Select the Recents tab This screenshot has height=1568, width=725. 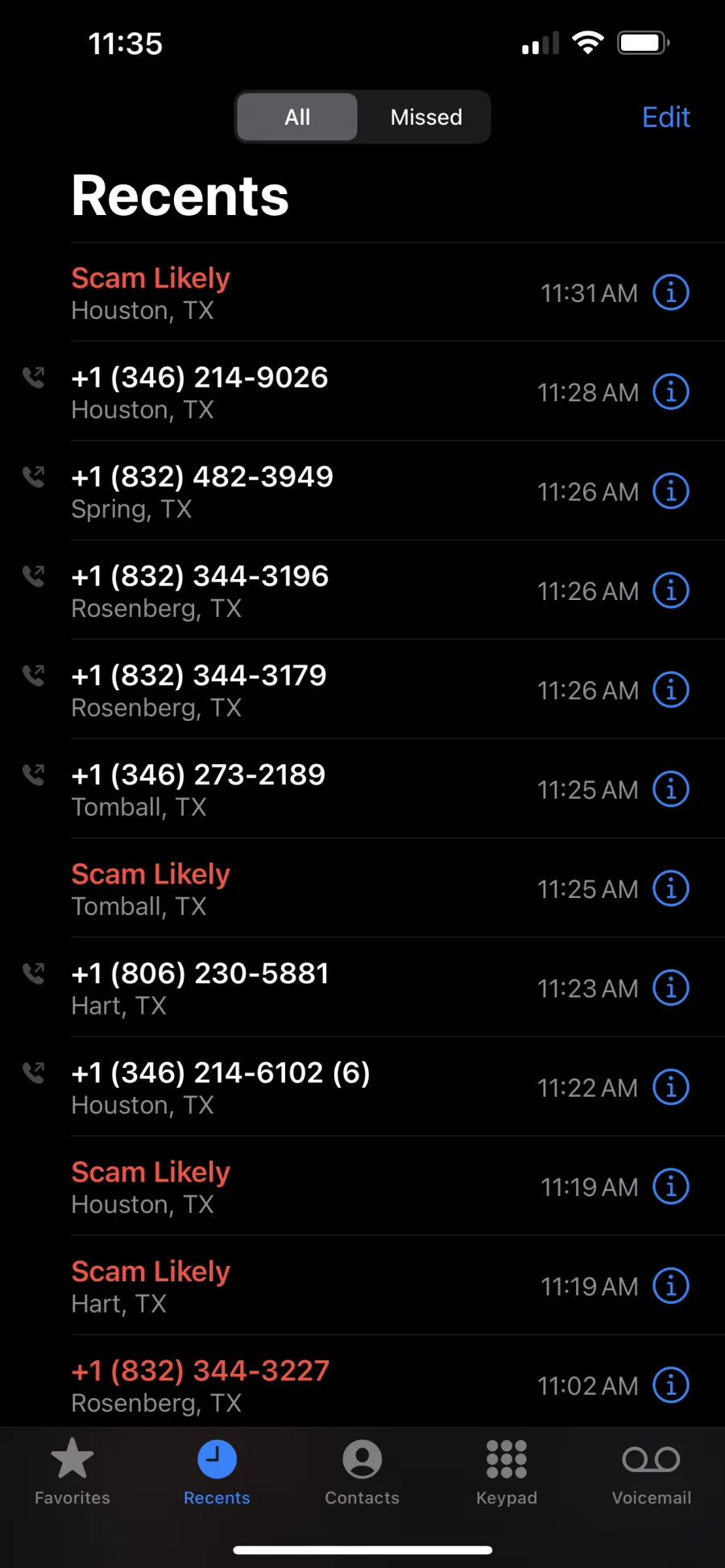pos(217,1473)
